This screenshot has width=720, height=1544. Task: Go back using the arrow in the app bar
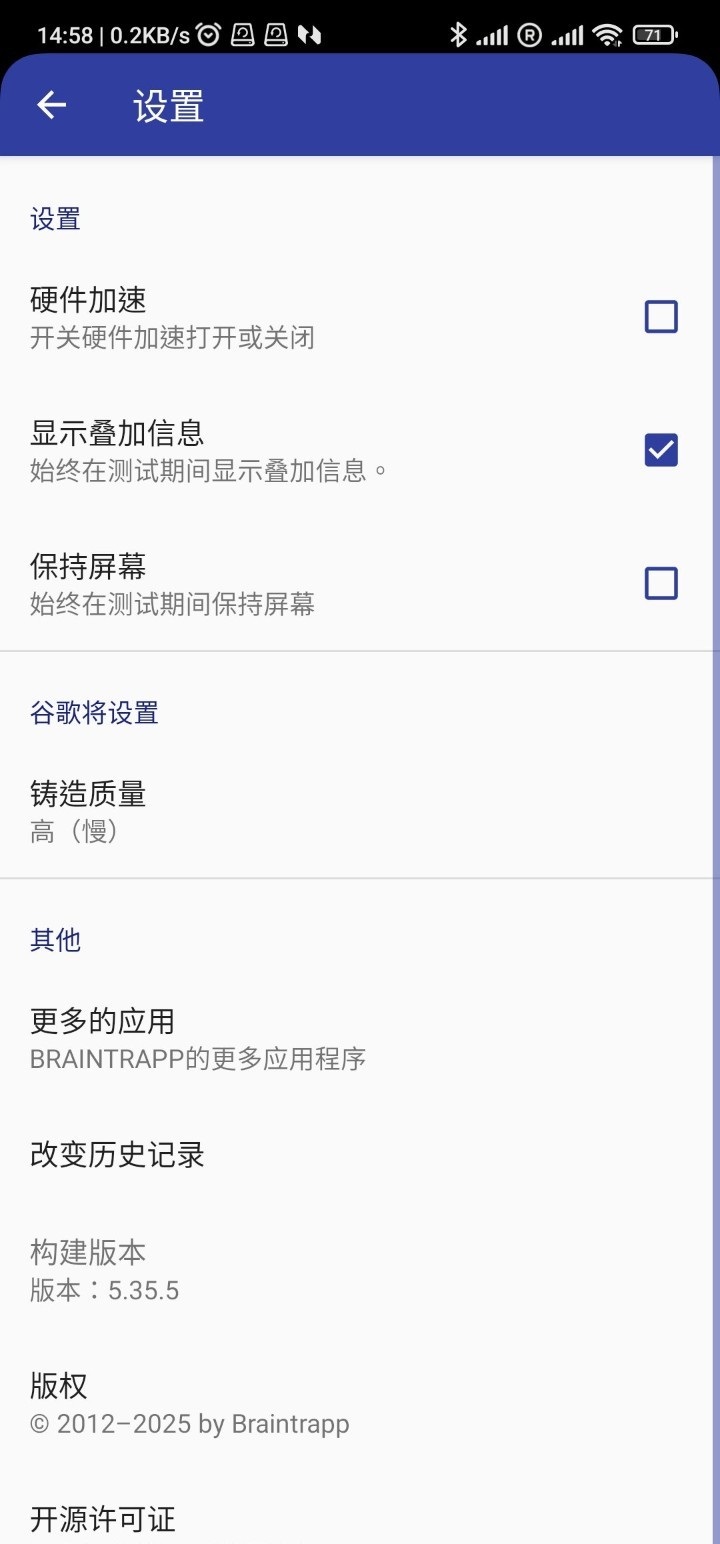pyautogui.click(x=51, y=105)
